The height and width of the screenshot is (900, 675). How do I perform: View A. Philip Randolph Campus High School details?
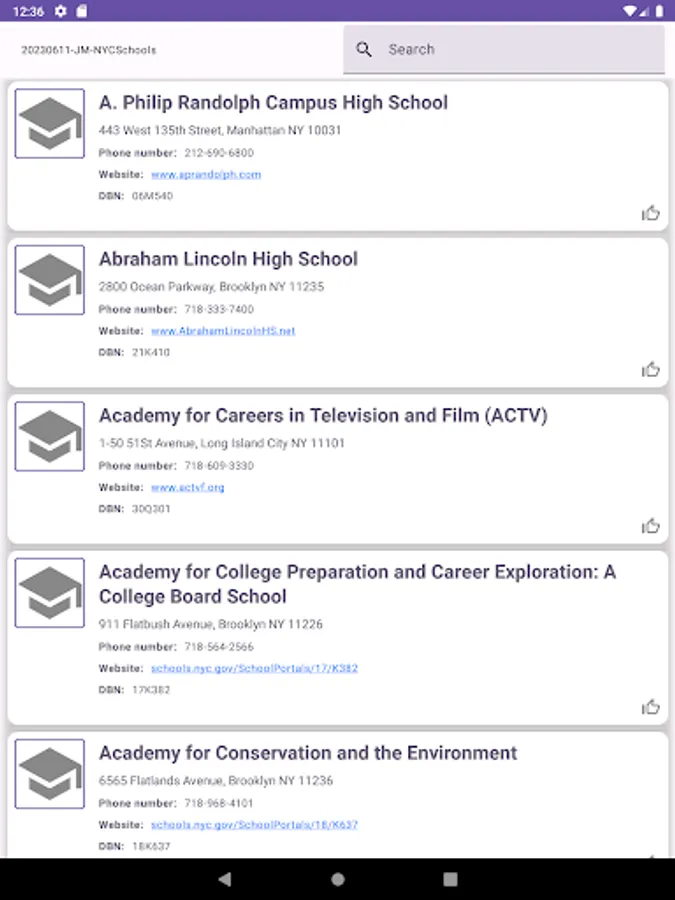tap(273, 103)
